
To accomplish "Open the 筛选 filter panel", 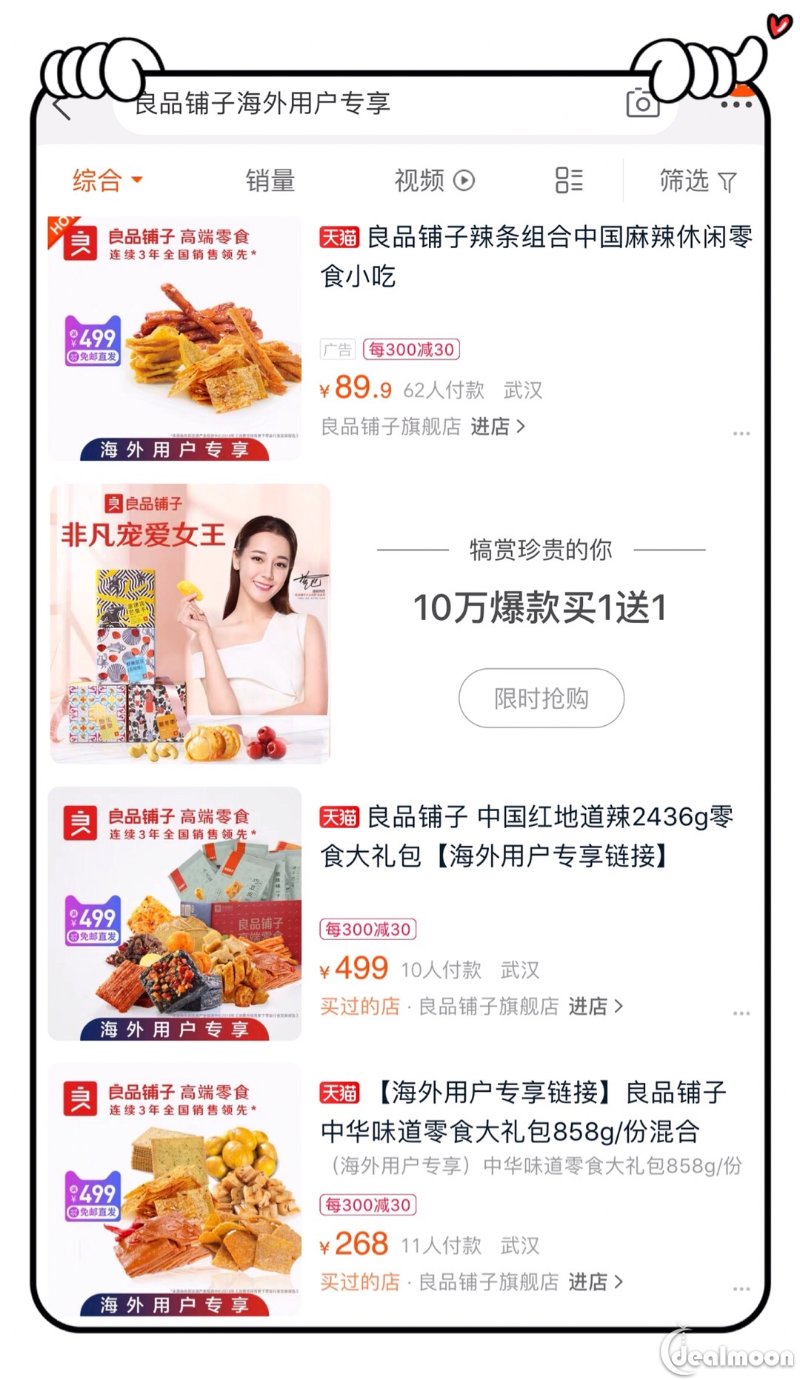I will coord(698,181).
